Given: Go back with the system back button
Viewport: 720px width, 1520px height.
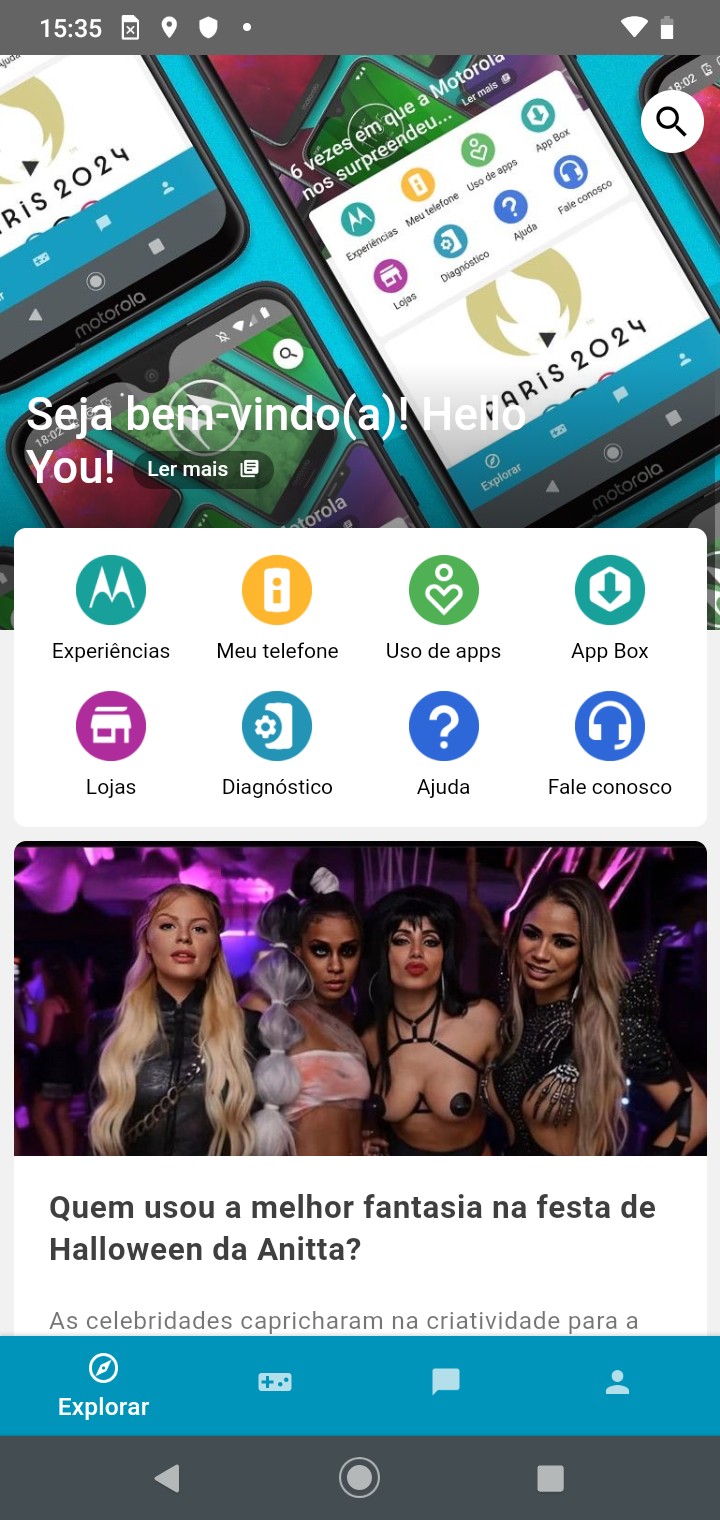Looking at the screenshot, I should coord(167,1478).
